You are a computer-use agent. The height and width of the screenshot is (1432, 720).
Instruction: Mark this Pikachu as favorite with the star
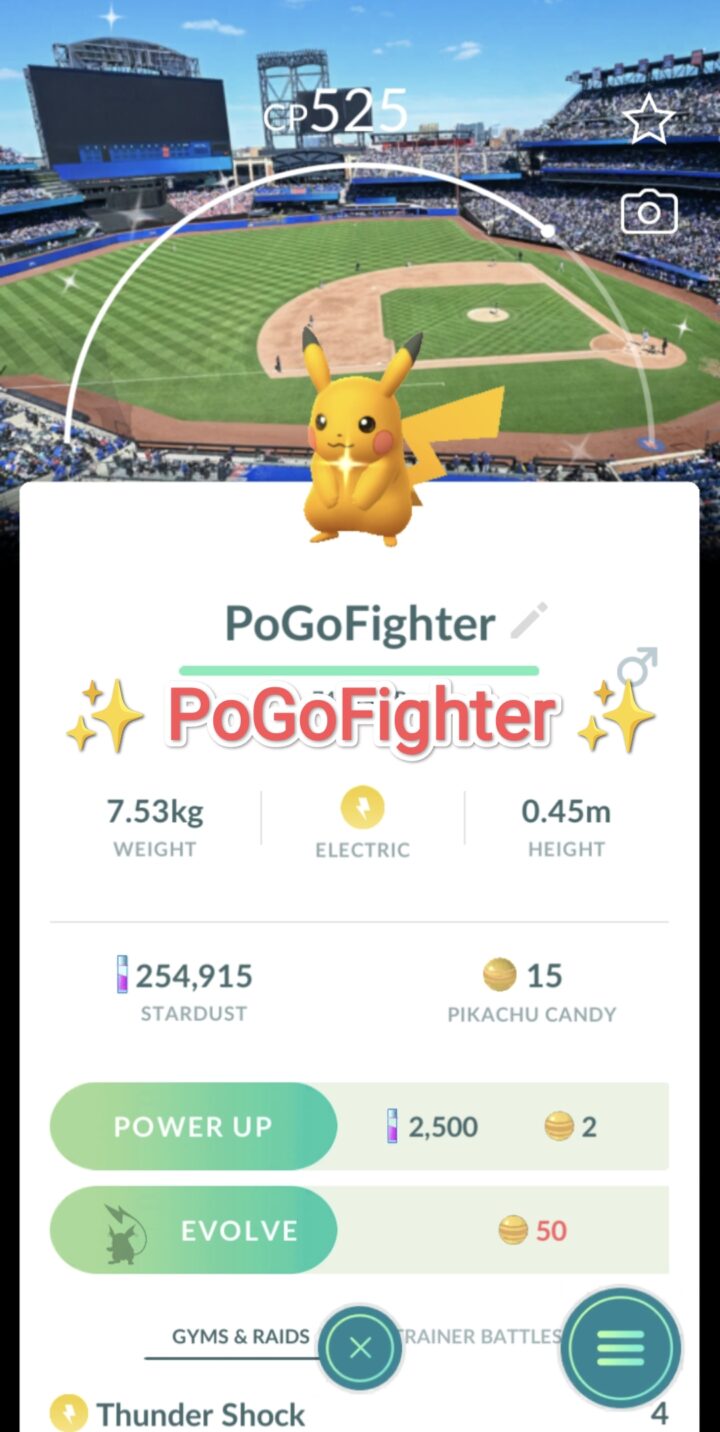coord(648,119)
